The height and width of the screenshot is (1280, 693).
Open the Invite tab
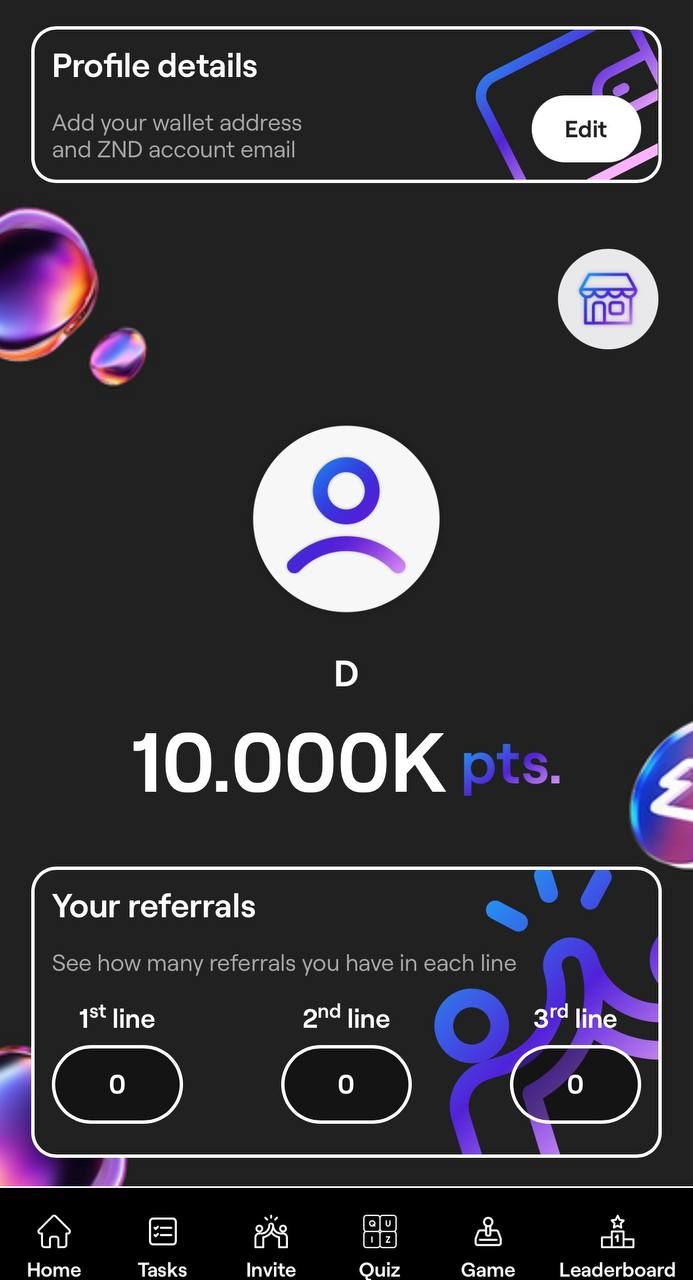point(271,1244)
